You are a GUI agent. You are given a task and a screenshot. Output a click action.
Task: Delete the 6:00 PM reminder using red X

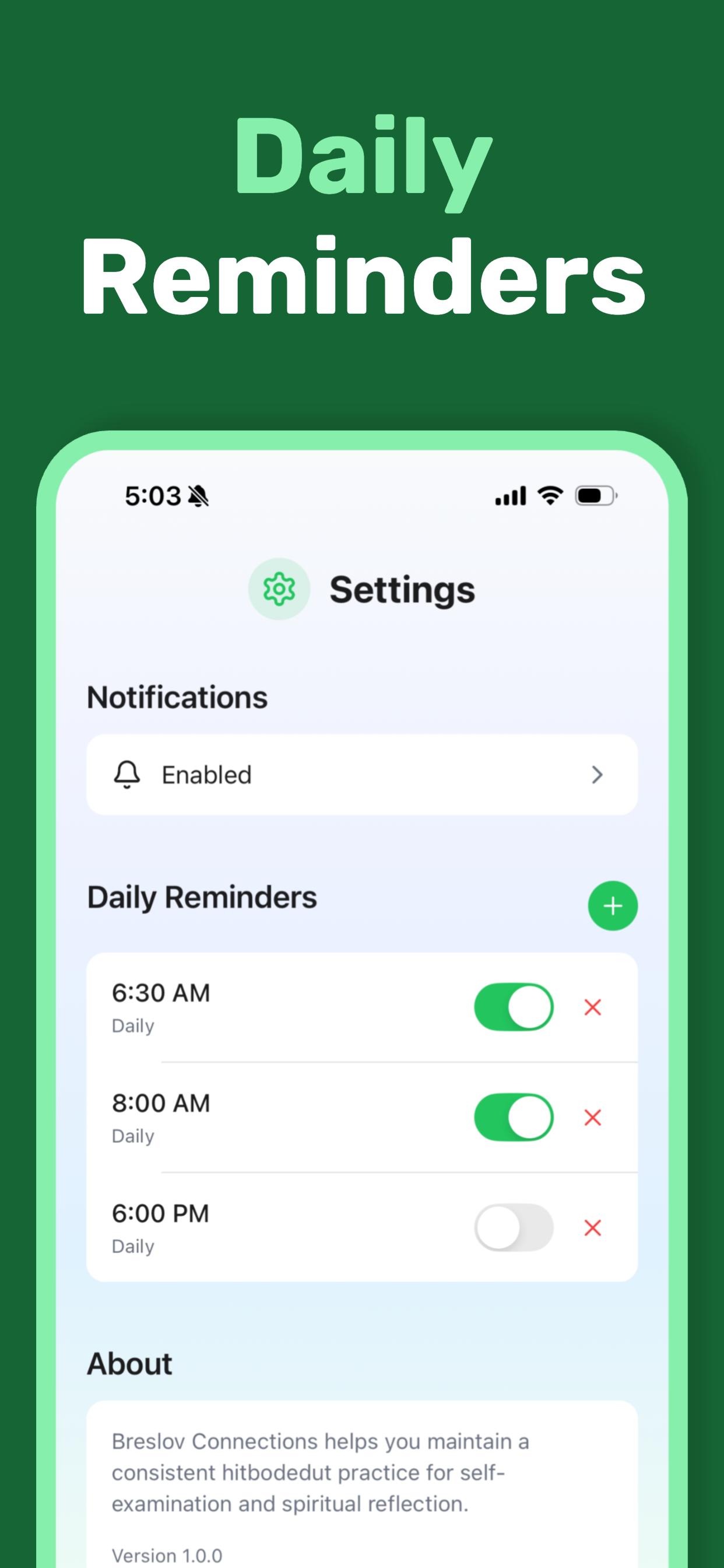(593, 1228)
